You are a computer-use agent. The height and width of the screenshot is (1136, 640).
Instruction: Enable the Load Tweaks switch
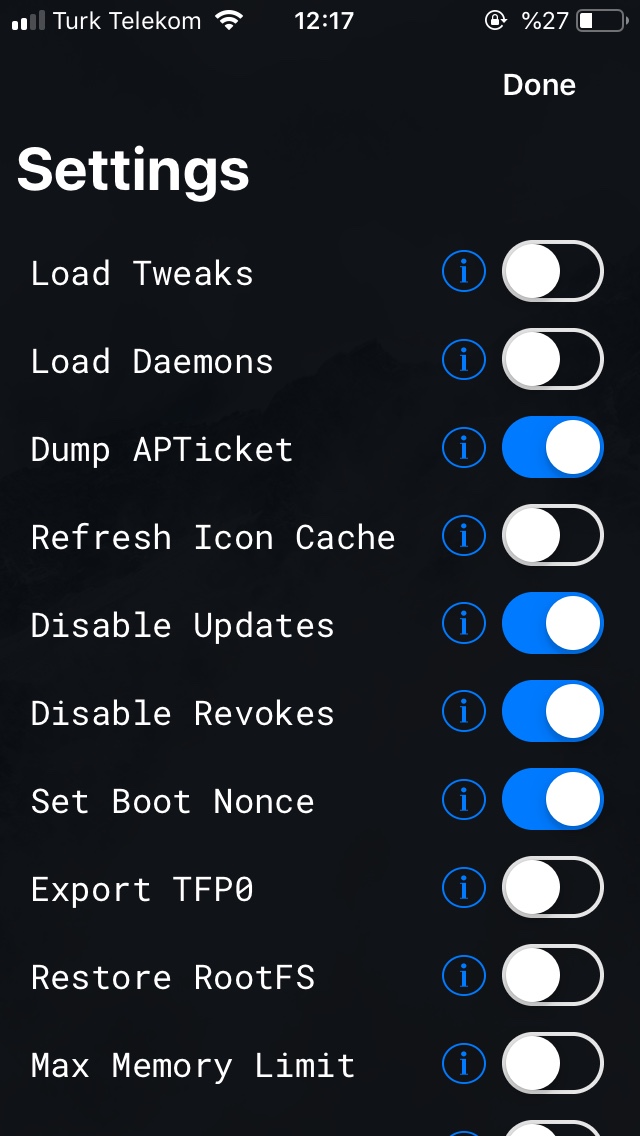pos(552,271)
